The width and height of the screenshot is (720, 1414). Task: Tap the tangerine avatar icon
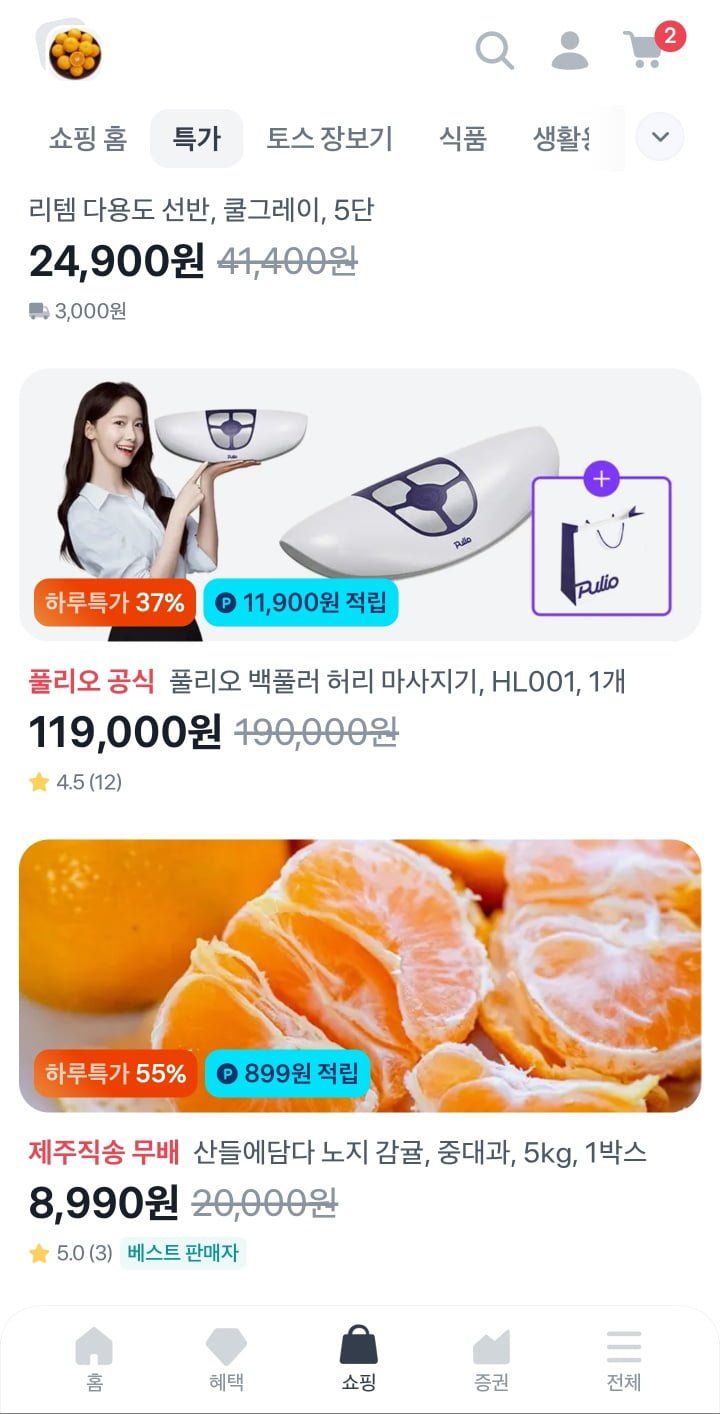pyautogui.click(x=74, y=52)
